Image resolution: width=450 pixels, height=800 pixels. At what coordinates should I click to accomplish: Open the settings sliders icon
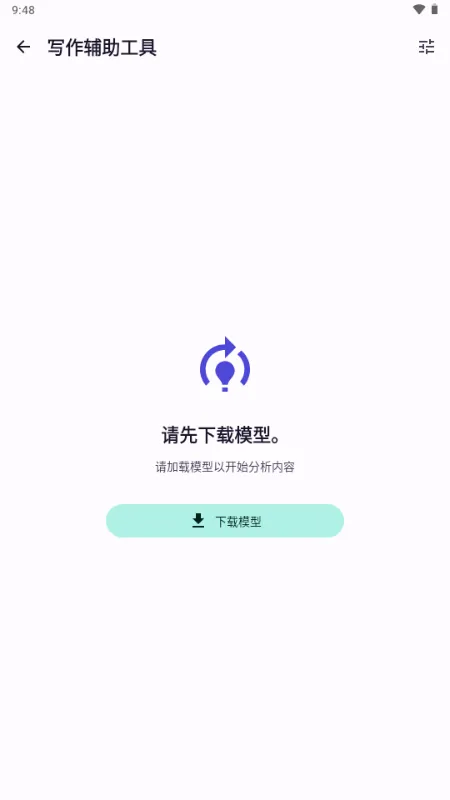pos(427,47)
